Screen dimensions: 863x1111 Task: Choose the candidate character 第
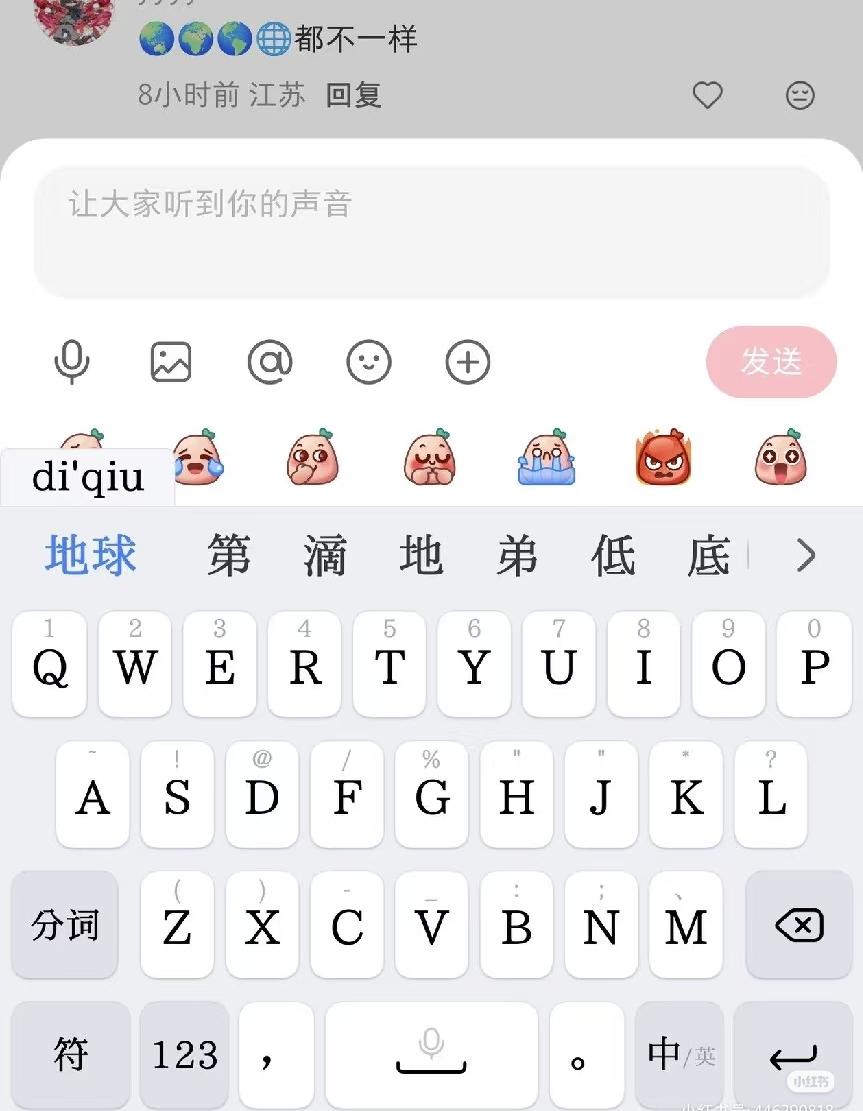228,556
